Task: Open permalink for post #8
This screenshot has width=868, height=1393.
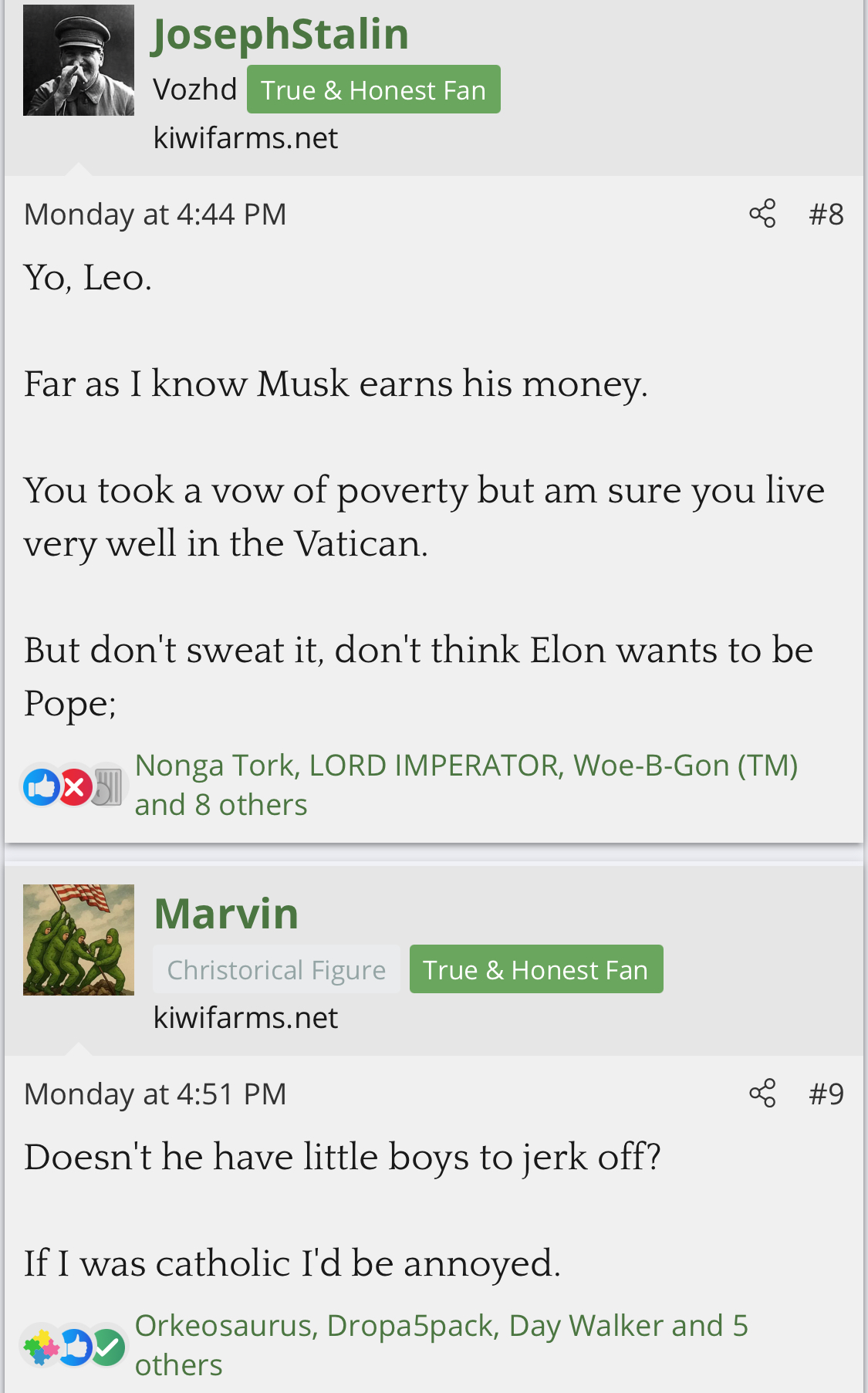Action: 826,214
